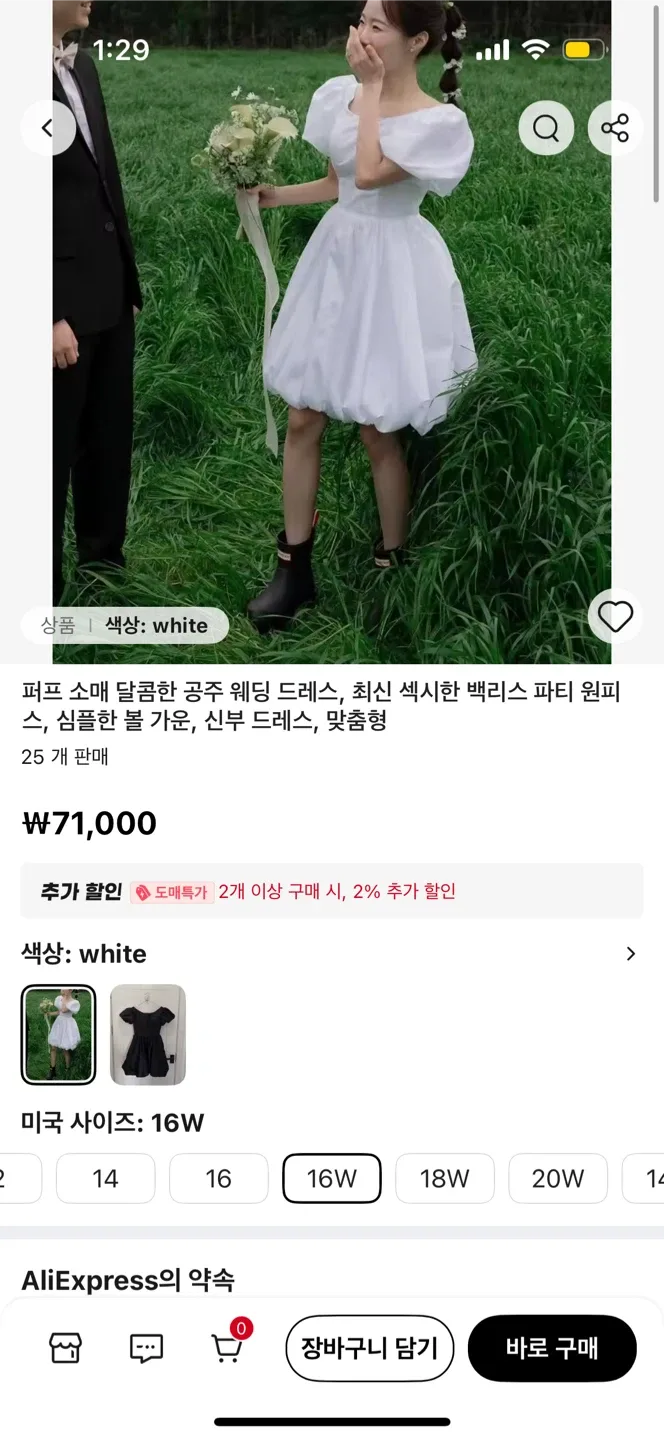Add the dress to wishlist heart

click(615, 617)
